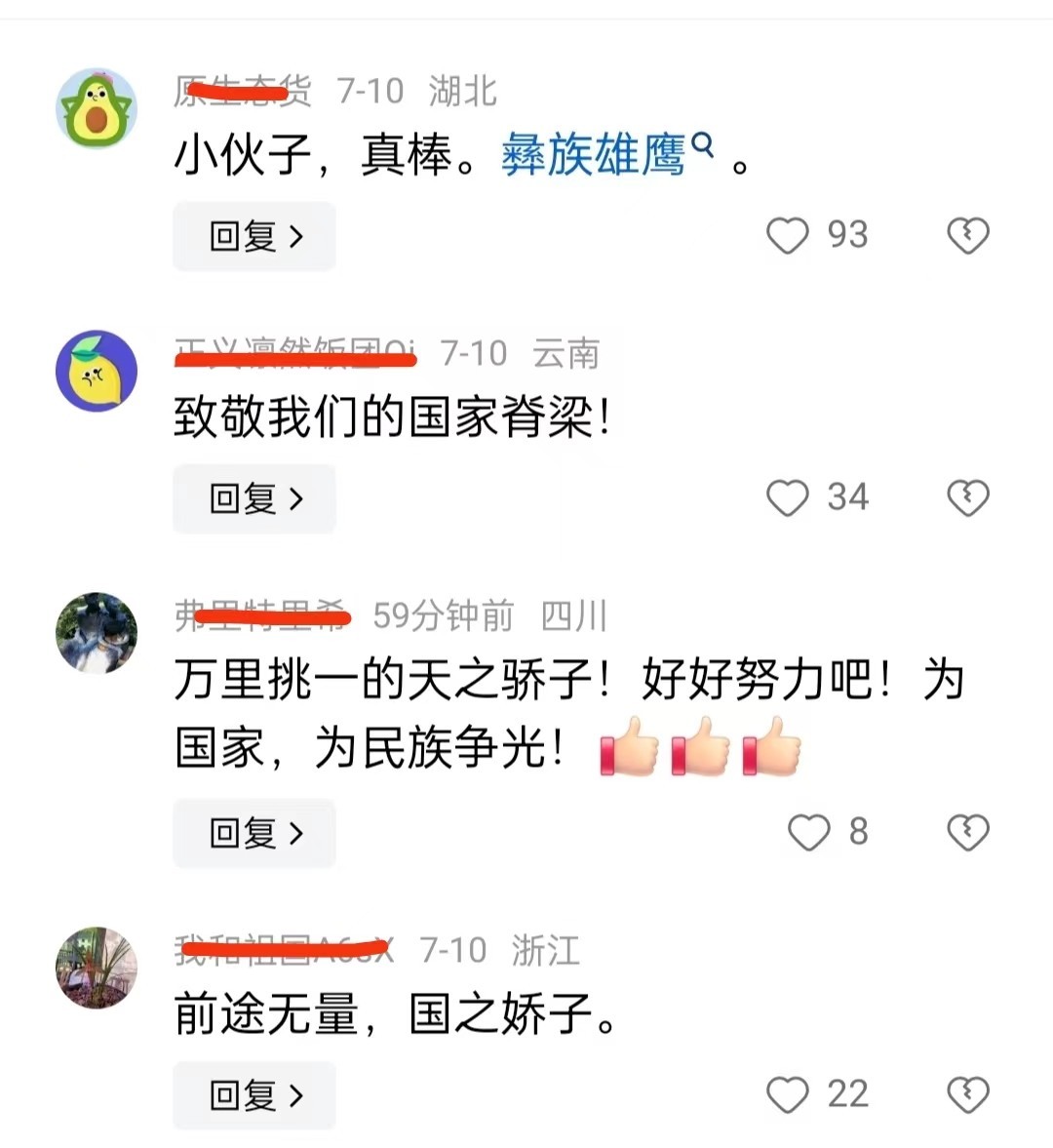Open avatar of the 浙江 commenter
The width and height of the screenshot is (1053, 1148).
coord(97,968)
